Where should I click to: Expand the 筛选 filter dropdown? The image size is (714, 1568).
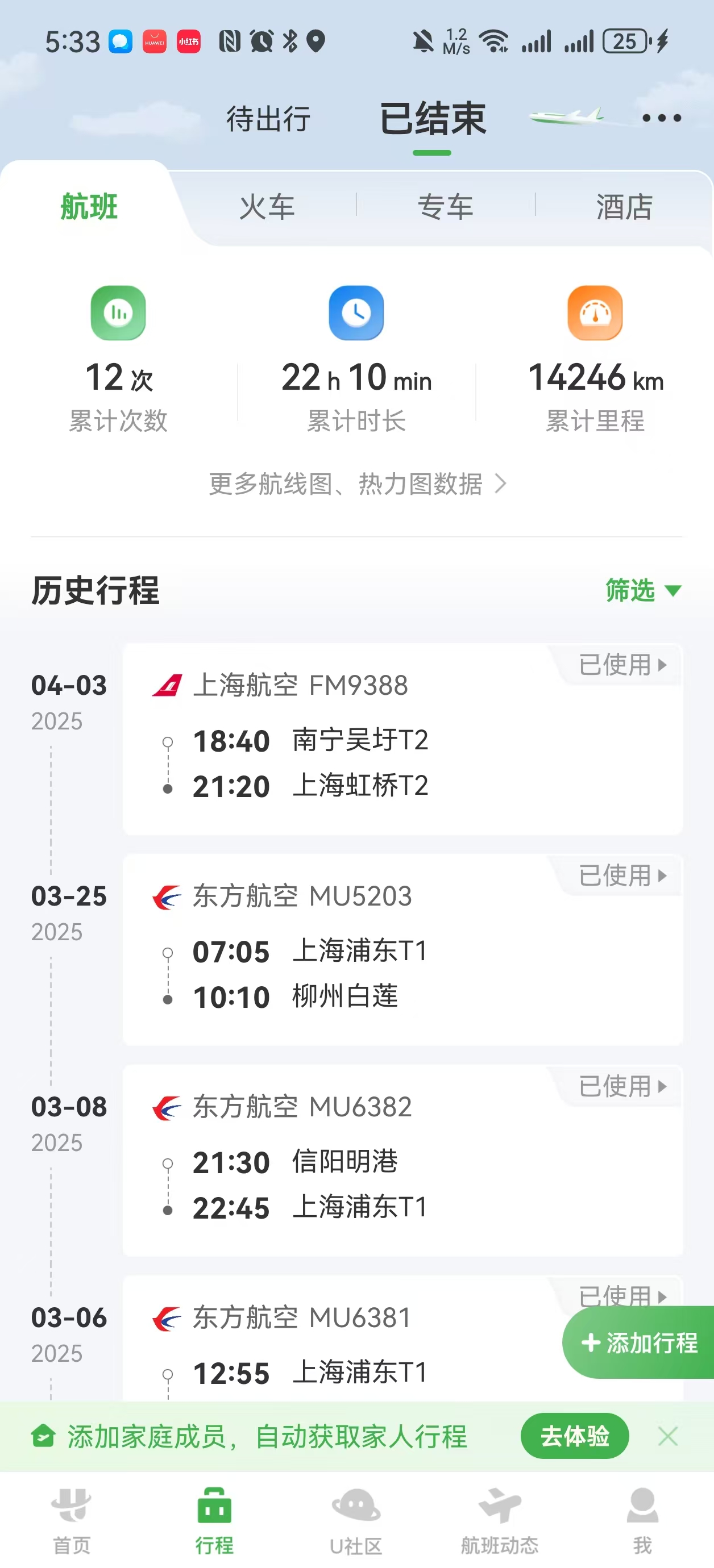pos(642,590)
